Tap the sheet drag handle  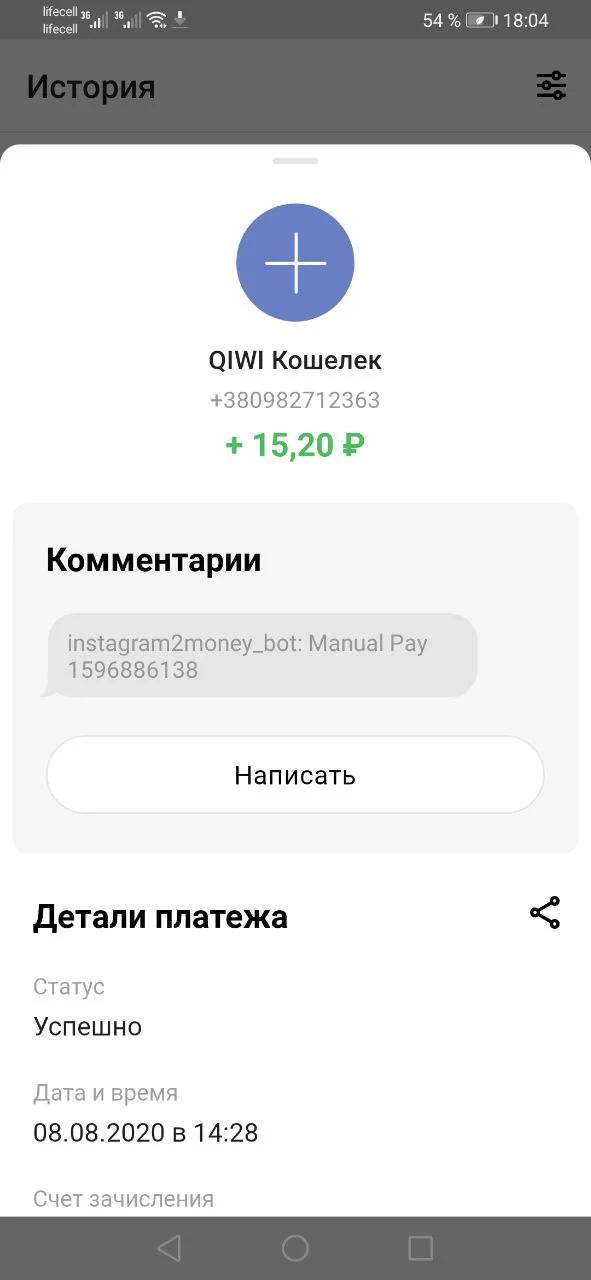[x=295, y=161]
